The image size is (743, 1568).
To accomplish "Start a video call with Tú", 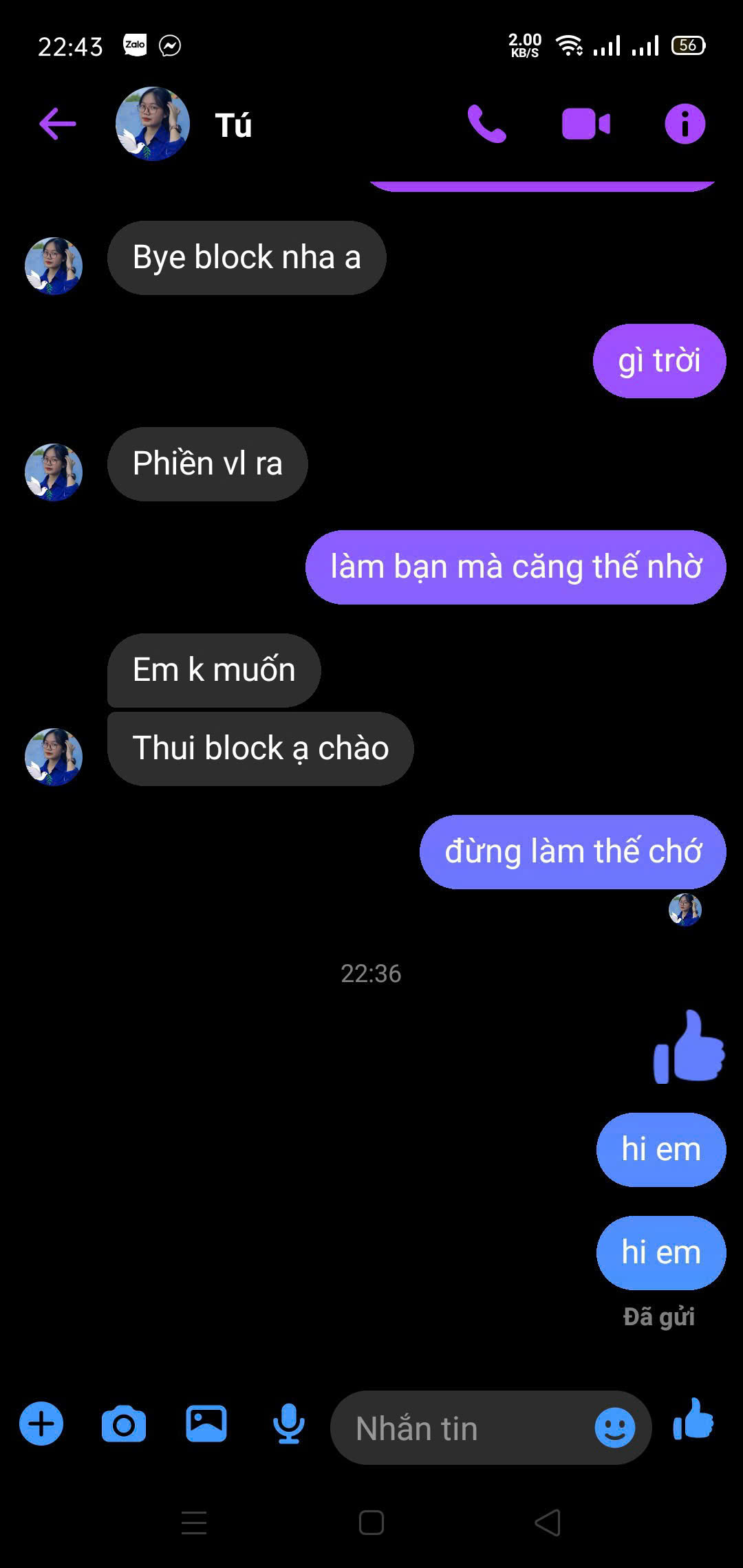I will [585, 124].
